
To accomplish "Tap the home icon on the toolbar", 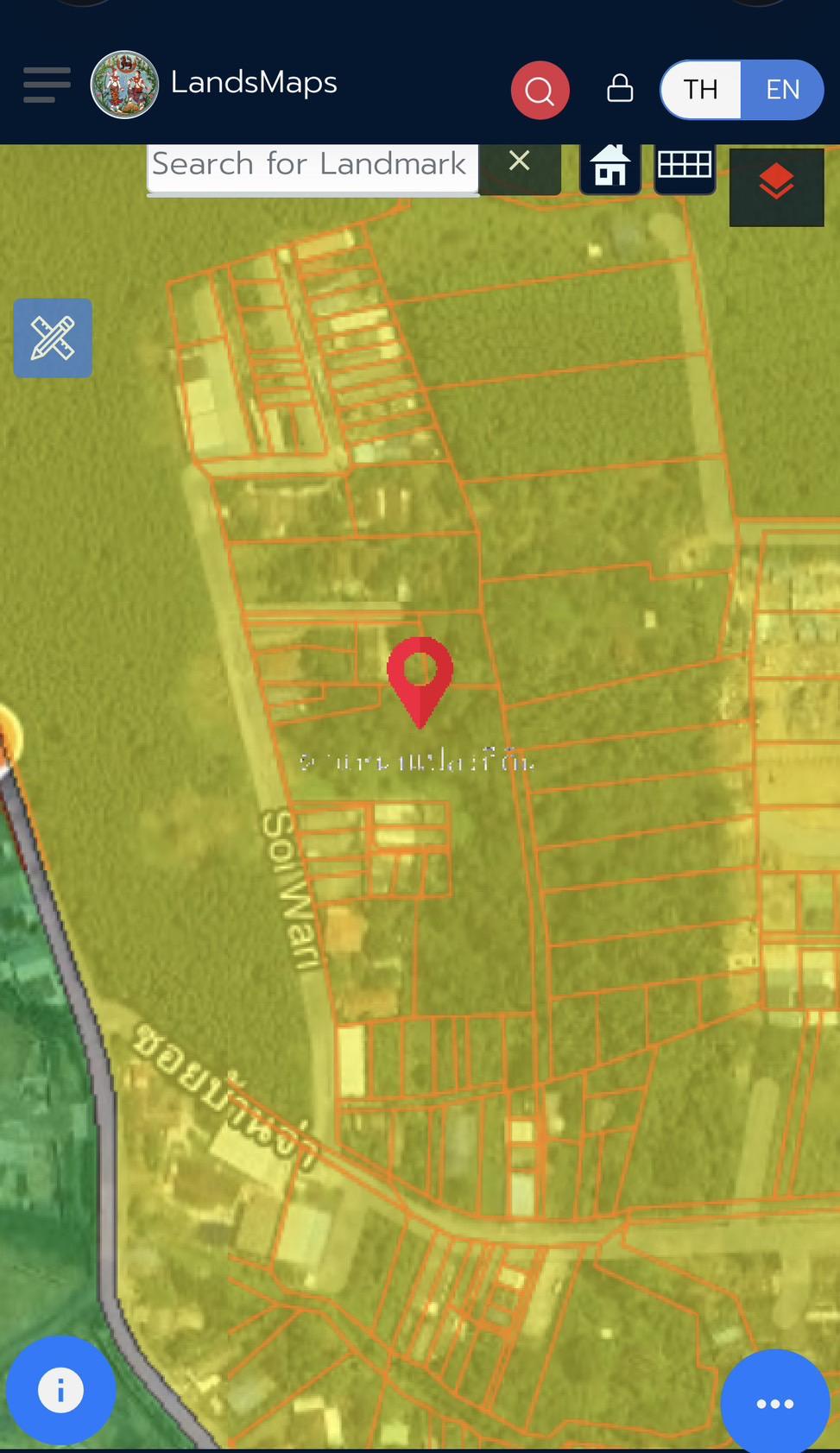I will (609, 166).
